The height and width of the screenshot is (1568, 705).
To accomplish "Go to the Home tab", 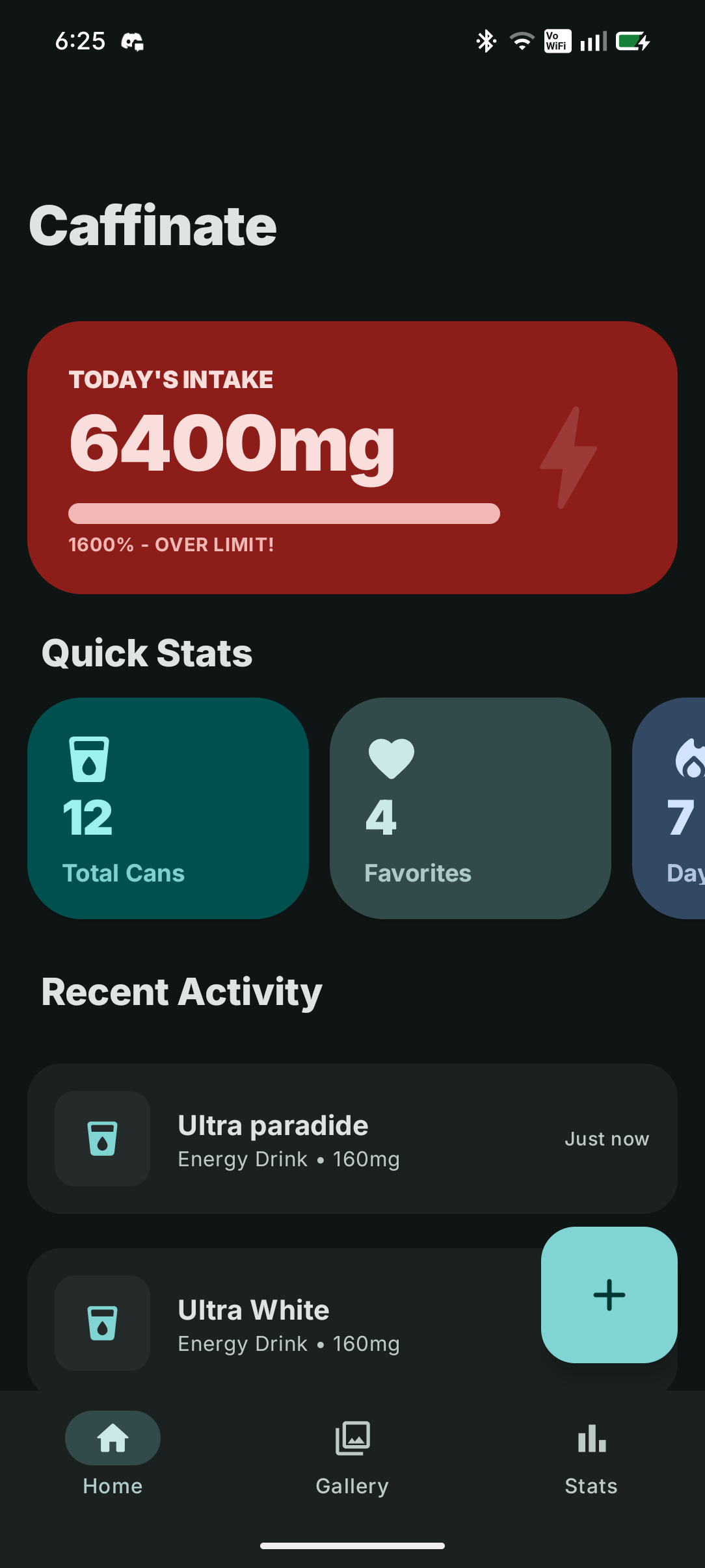I will coord(113,1456).
